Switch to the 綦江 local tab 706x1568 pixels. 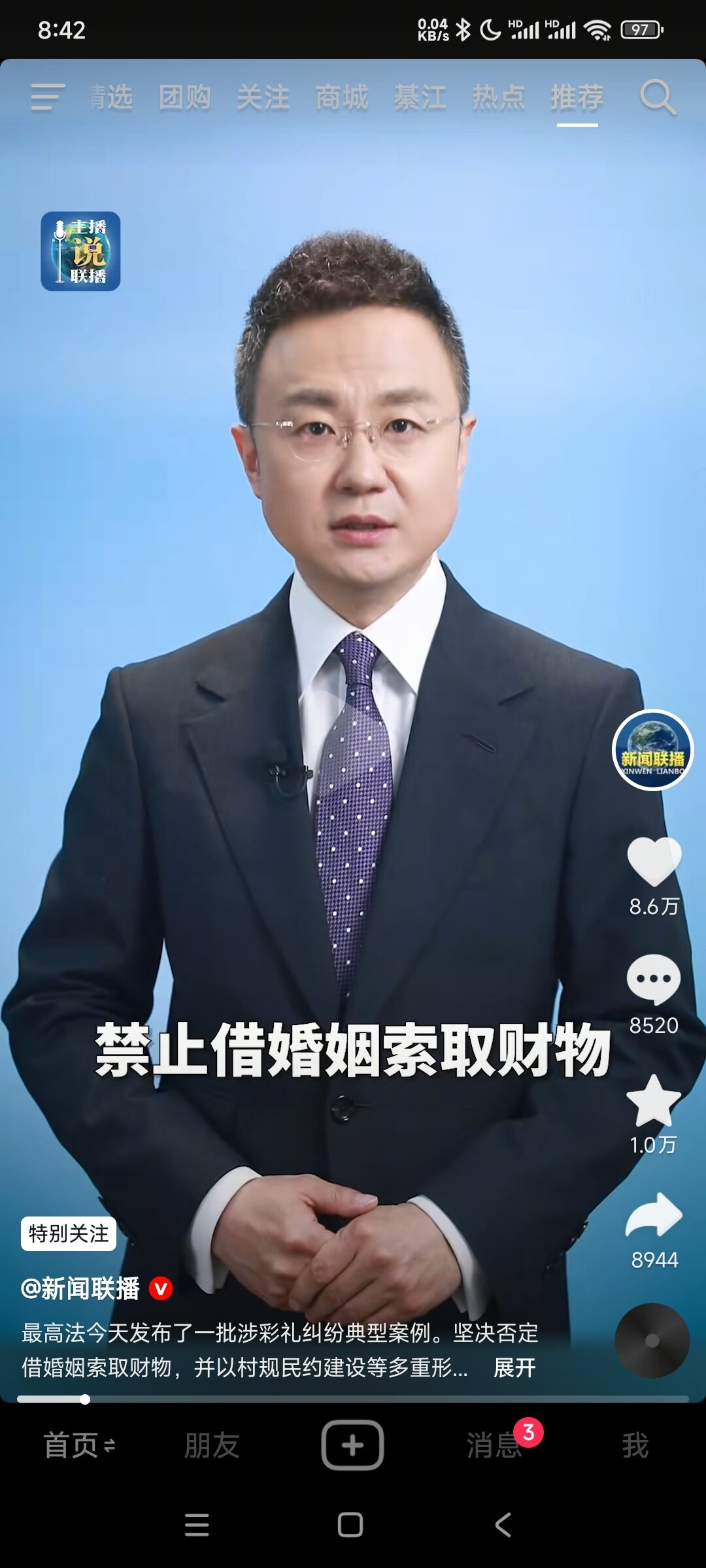(x=420, y=97)
